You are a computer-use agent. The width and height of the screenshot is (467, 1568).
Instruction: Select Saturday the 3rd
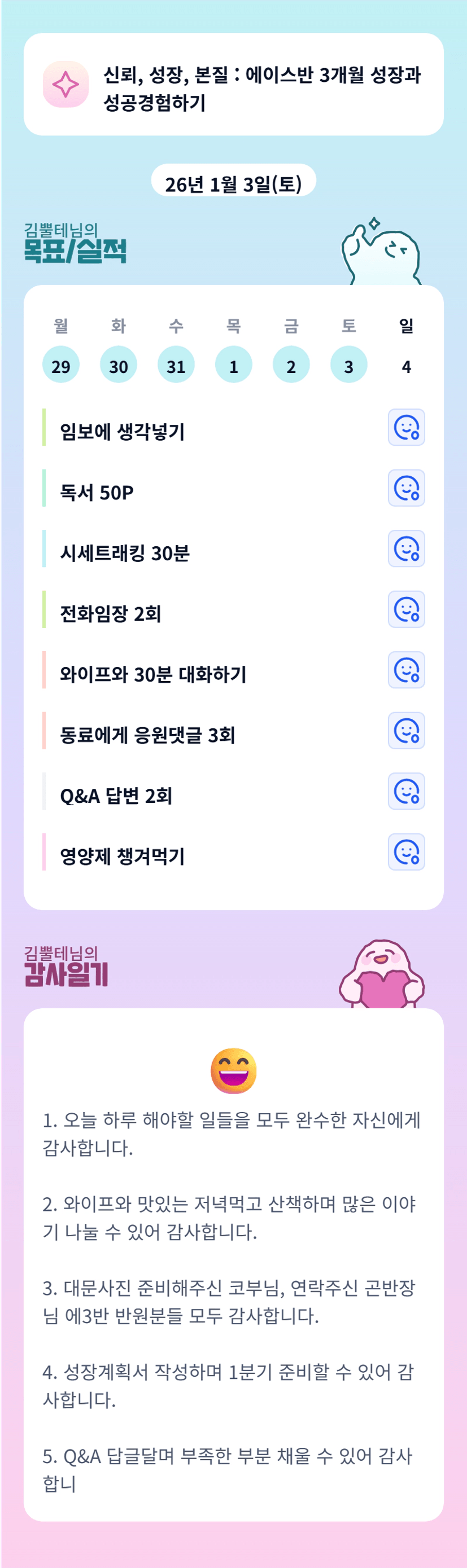coord(348,365)
